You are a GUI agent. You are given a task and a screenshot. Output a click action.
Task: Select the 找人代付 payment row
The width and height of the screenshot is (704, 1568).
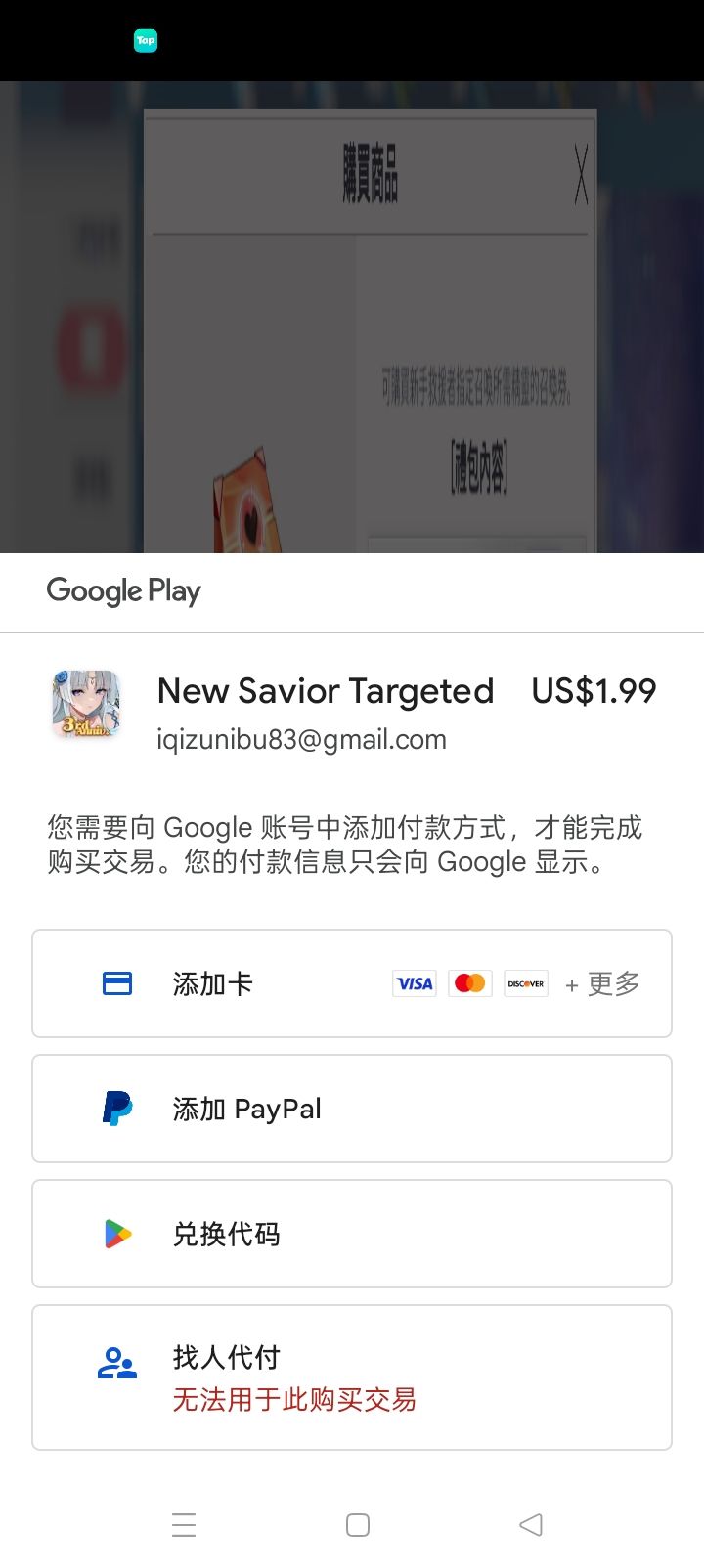pyautogui.click(x=352, y=1376)
